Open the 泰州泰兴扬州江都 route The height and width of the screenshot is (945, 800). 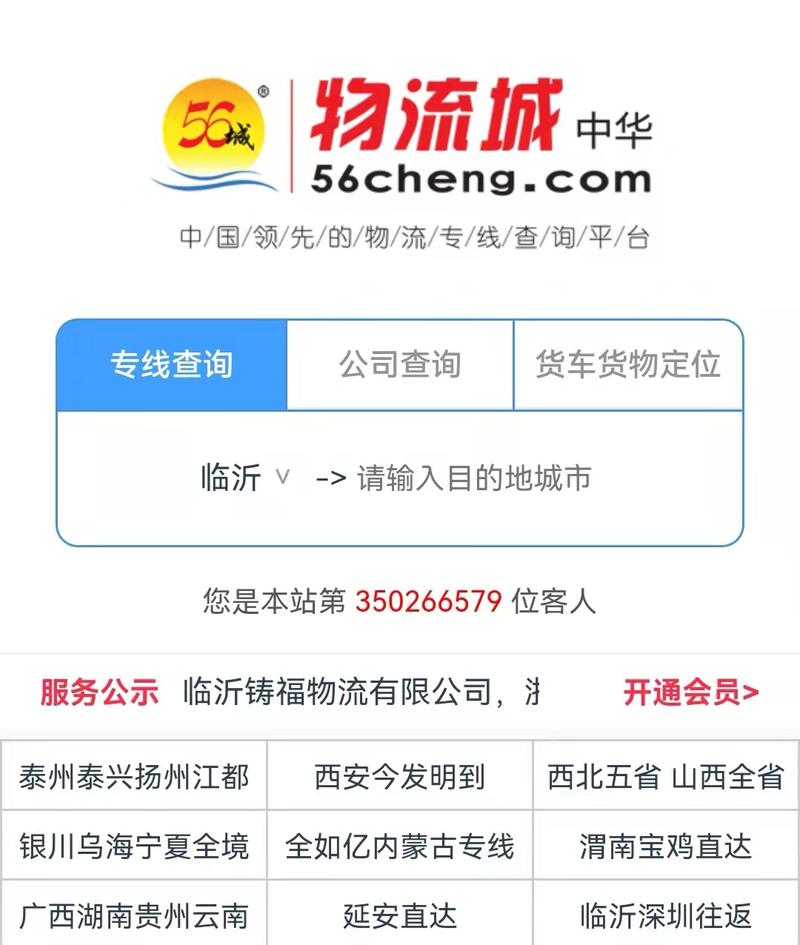(135, 777)
